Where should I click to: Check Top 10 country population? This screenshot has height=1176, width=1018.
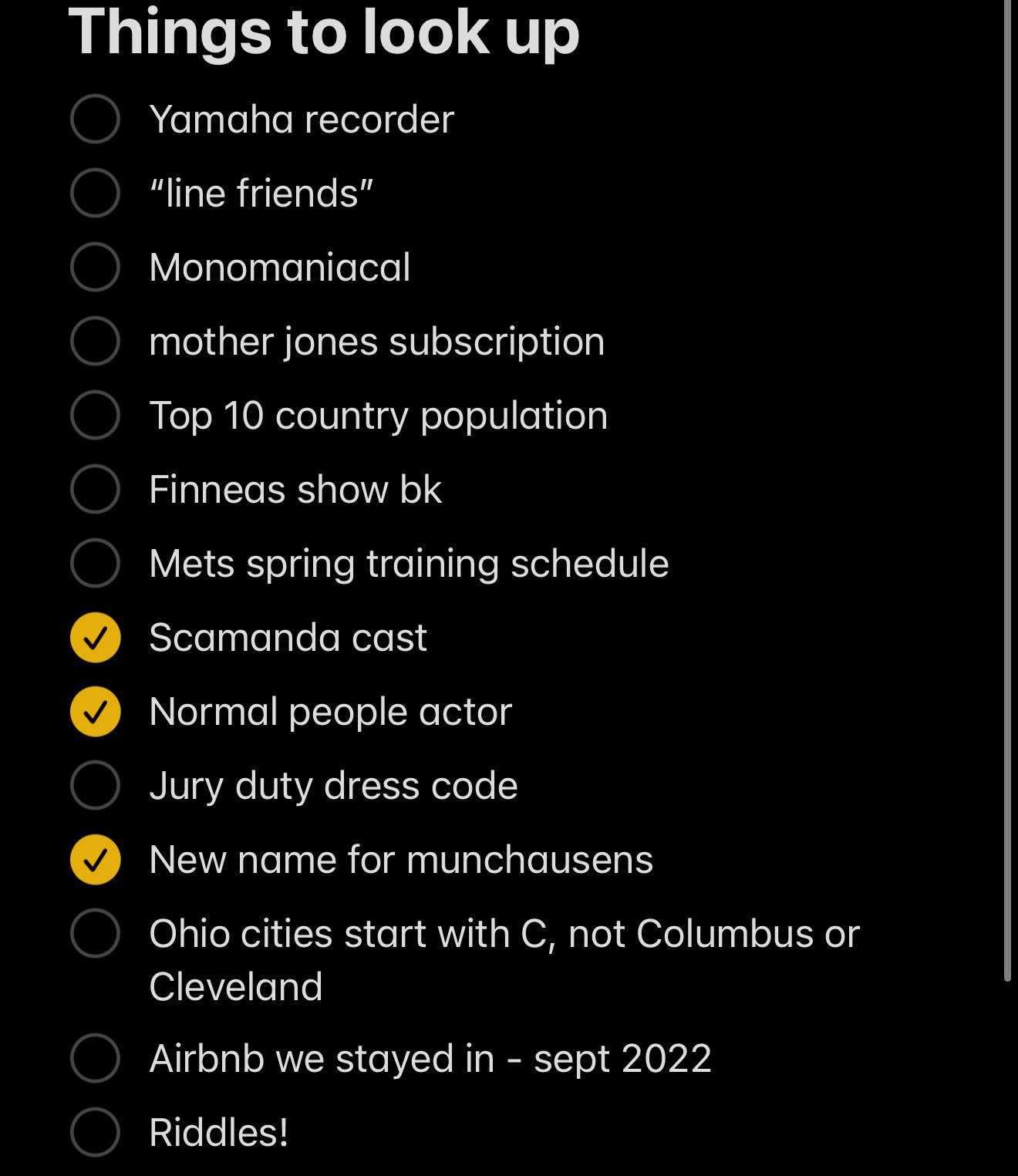pyautogui.click(x=95, y=416)
